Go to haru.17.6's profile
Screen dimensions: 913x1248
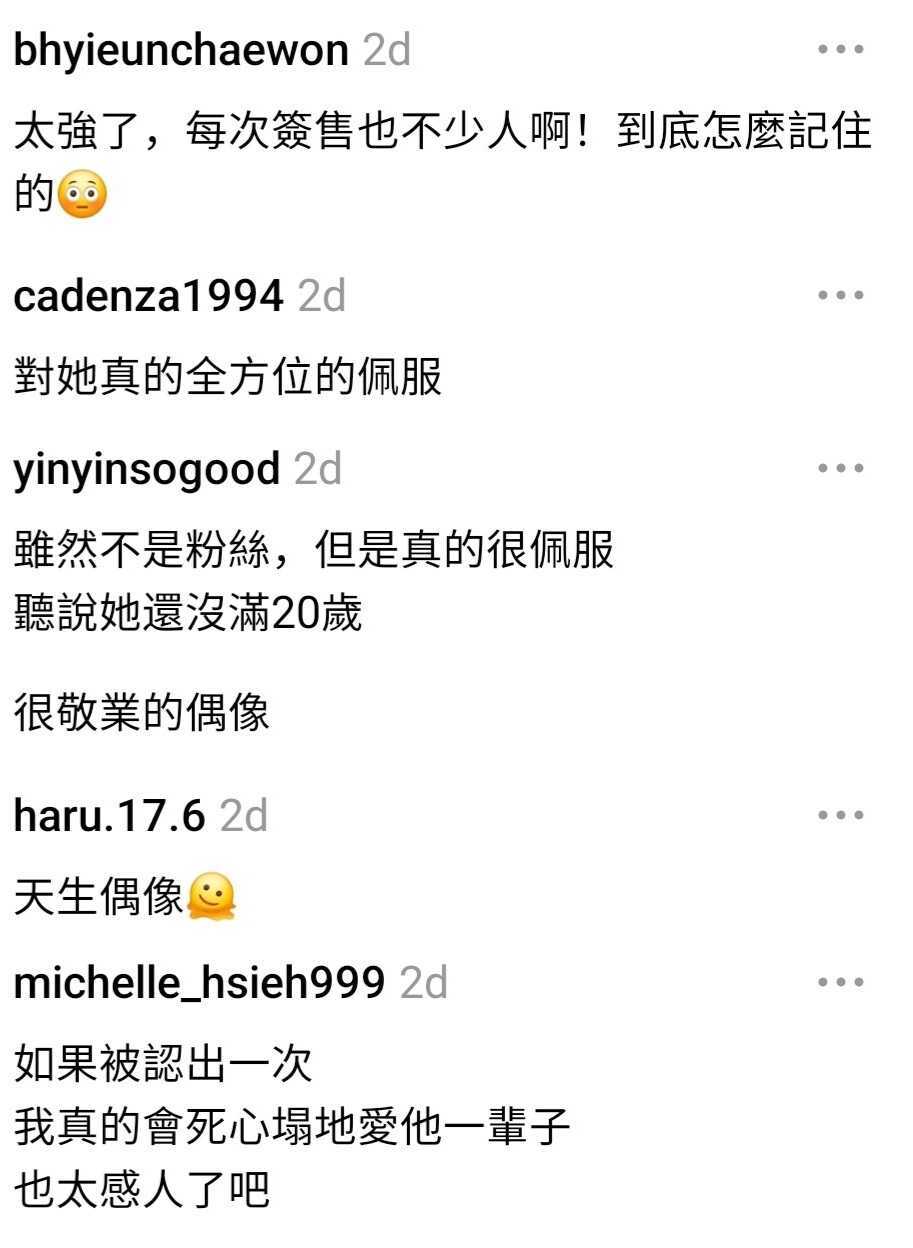coord(110,816)
